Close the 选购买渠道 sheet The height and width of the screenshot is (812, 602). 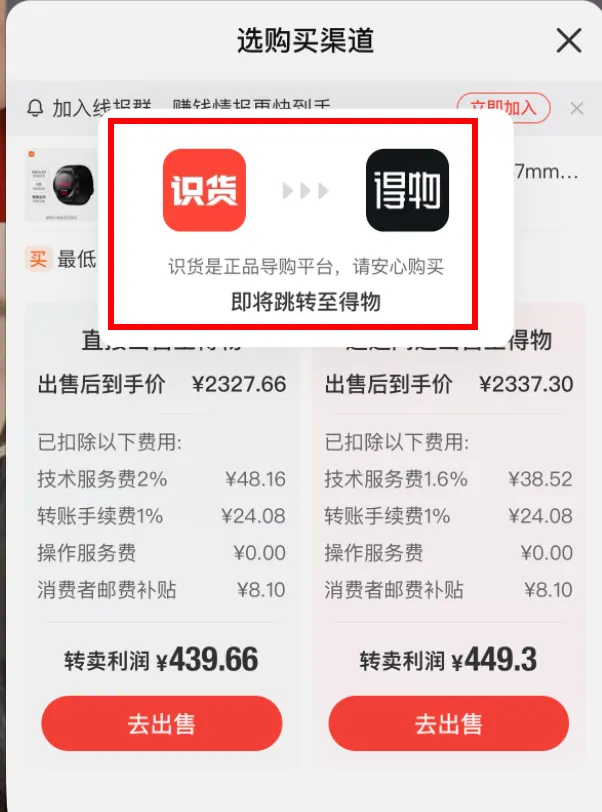pos(568,41)
